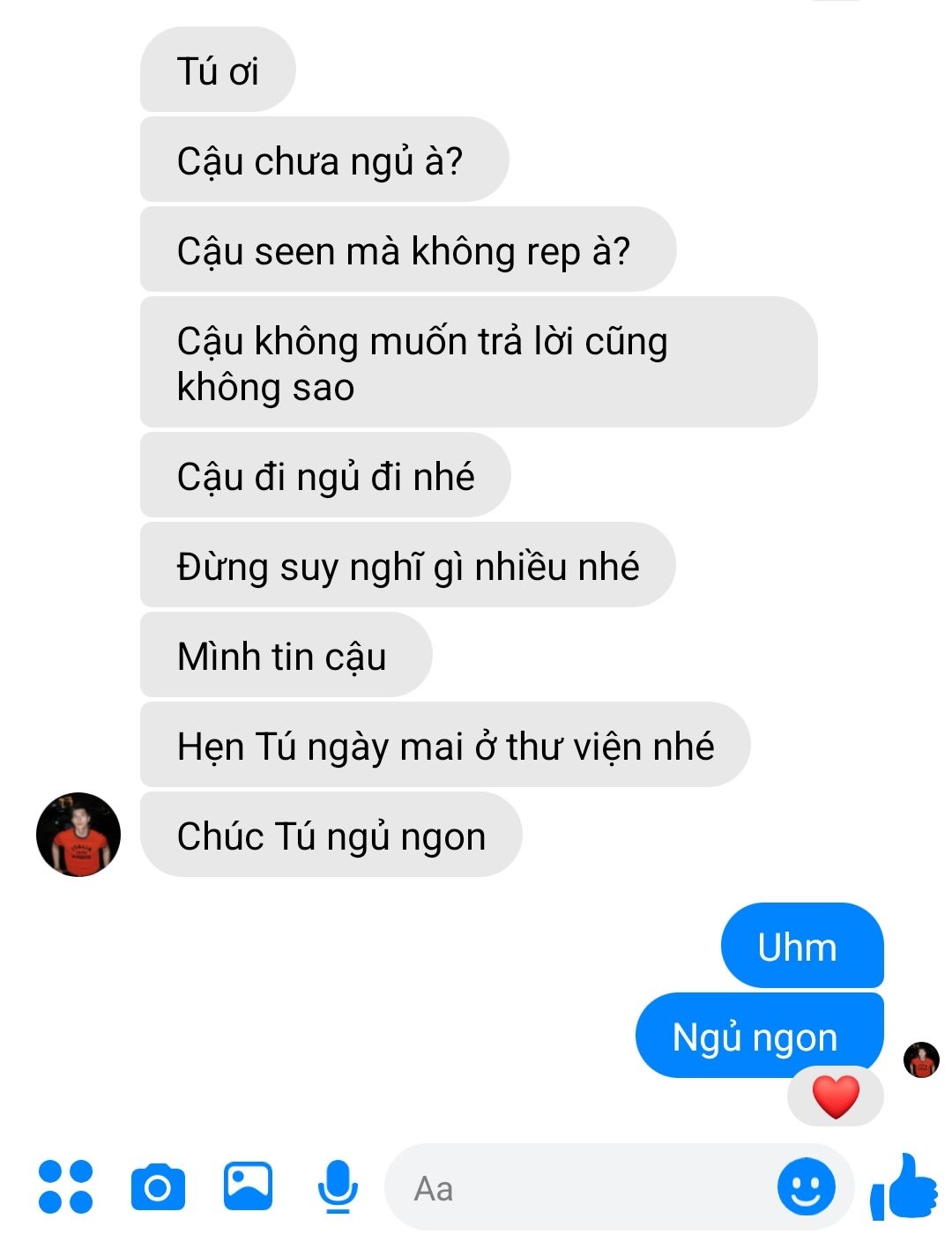Image resolution: width=952 pixels, height=1241 pixels.
Task: Open the photo gallery picker
Action: pos(248,1186)
